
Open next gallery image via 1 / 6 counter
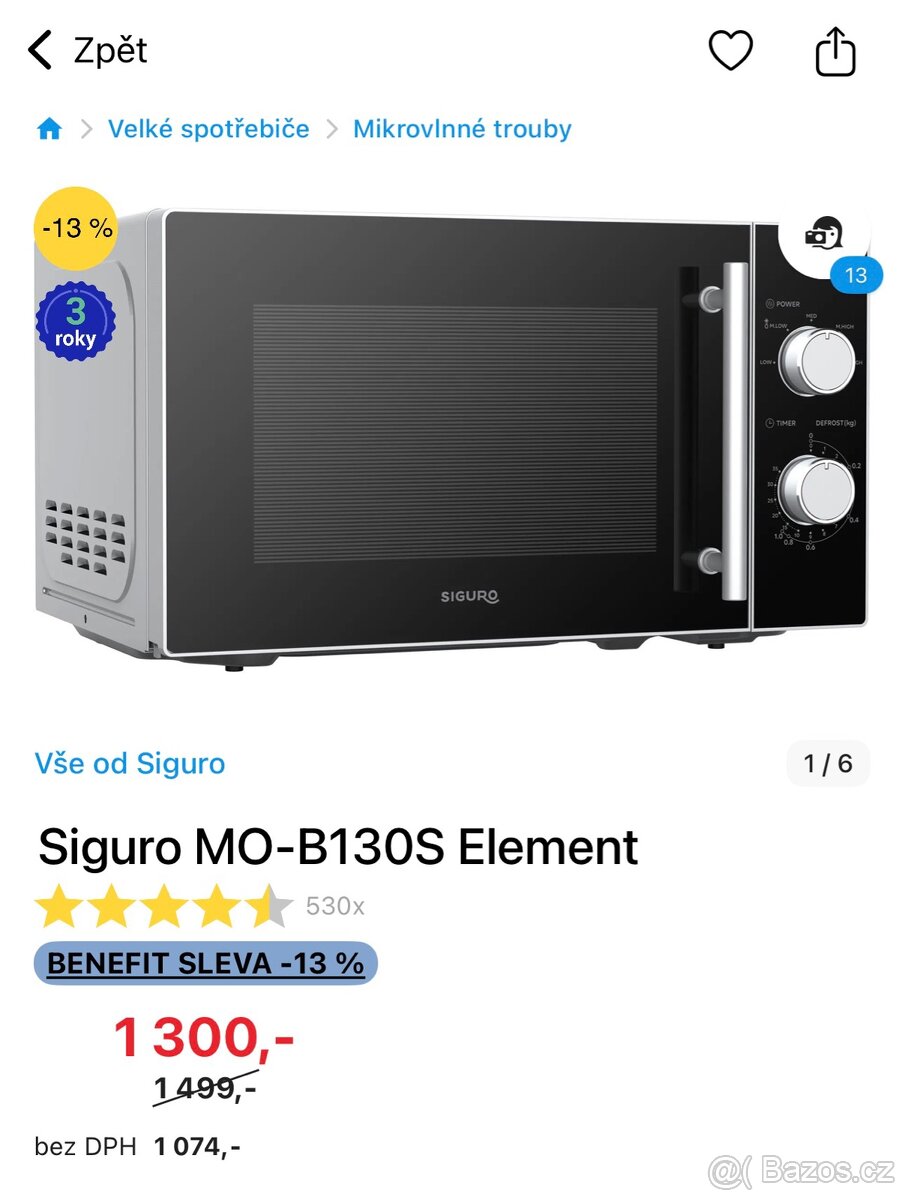pyautogui.click(x=827, y=764)
